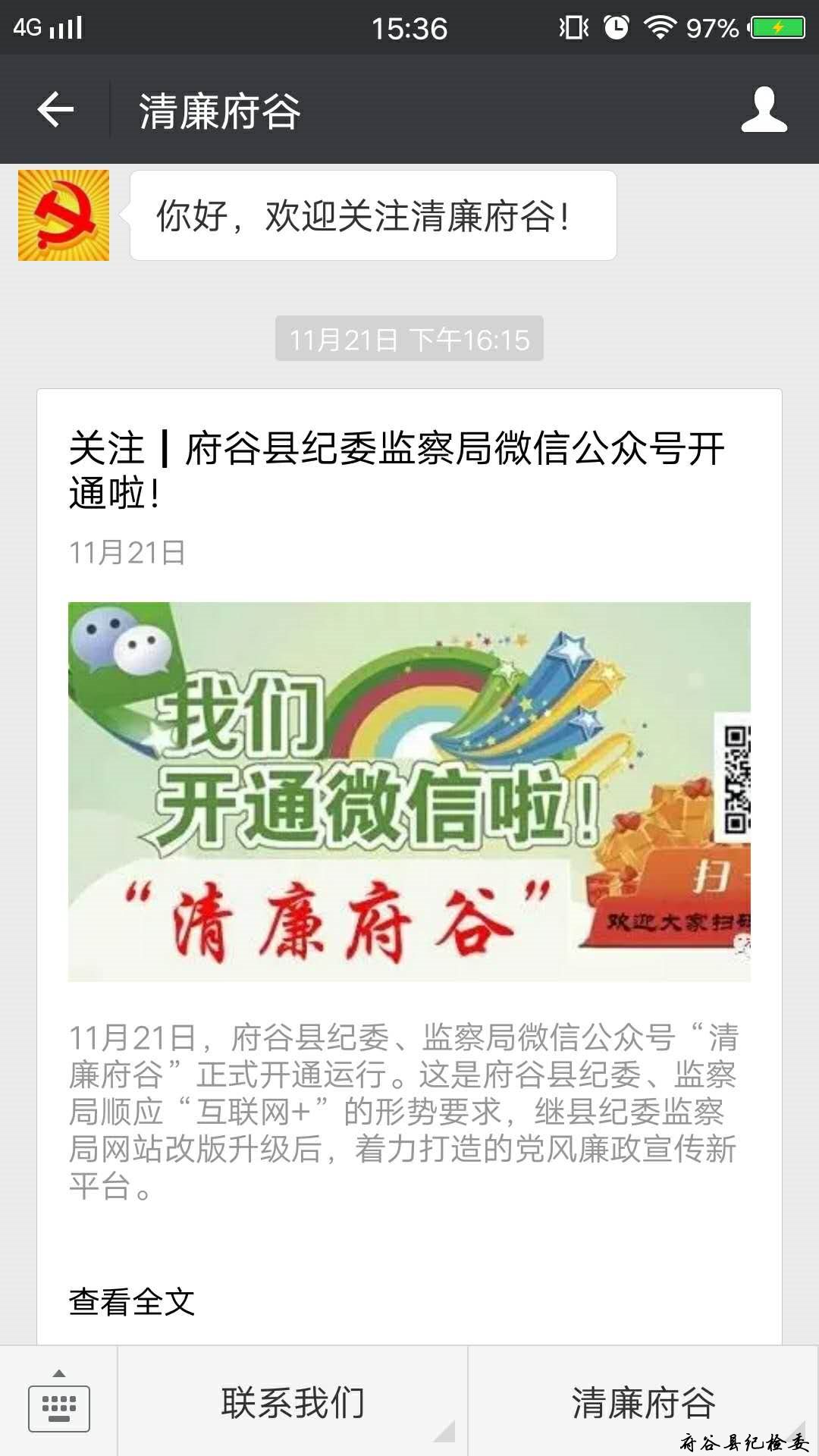Viewport: 819px width, 1456px height.
Task: Open the article about 府谷县纪委监察局微信公众号开通
Action: [x=397, y=470]
